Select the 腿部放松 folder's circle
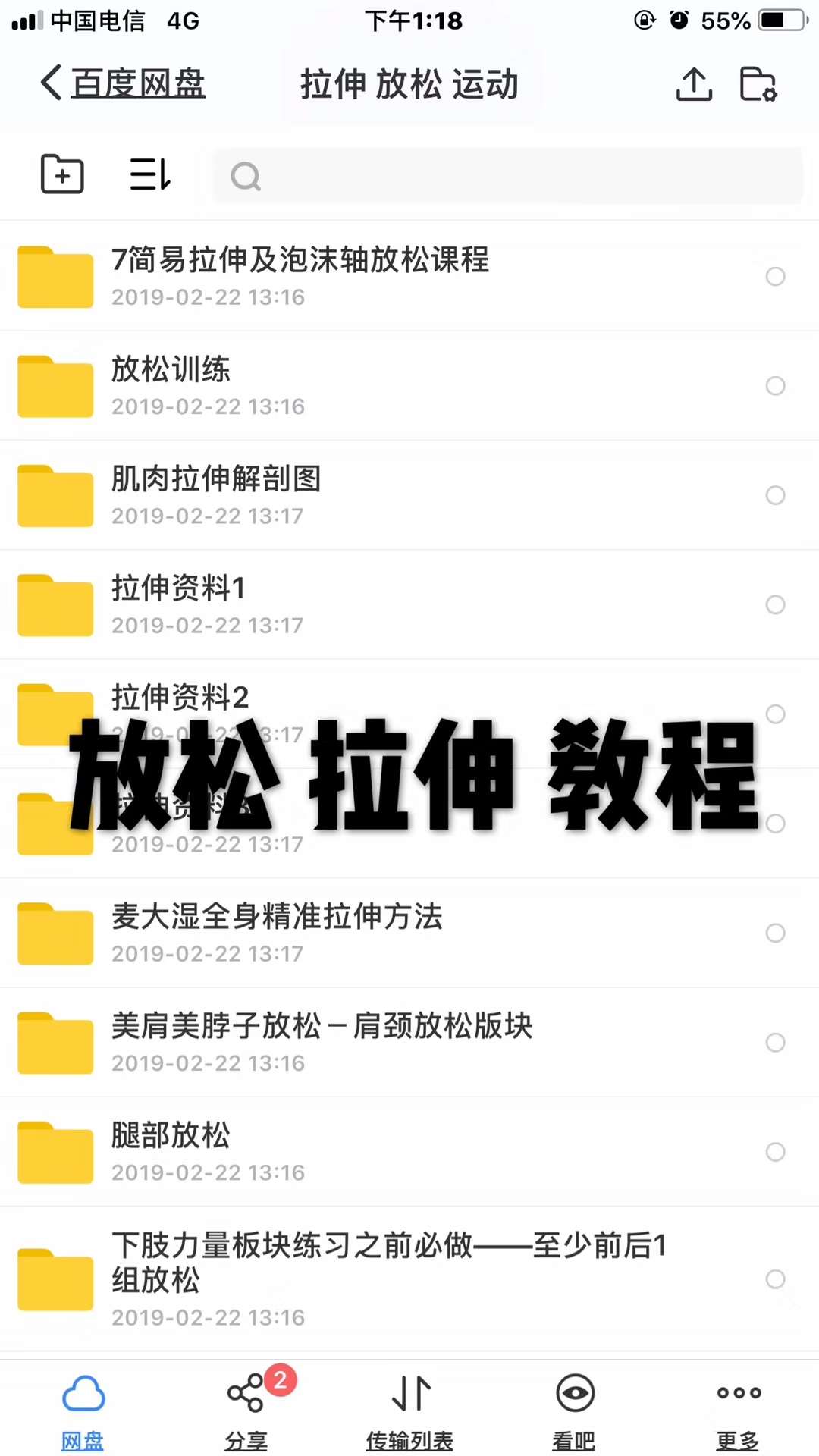This screenshot has width=819, height=1456. (x=775, y=1151)
